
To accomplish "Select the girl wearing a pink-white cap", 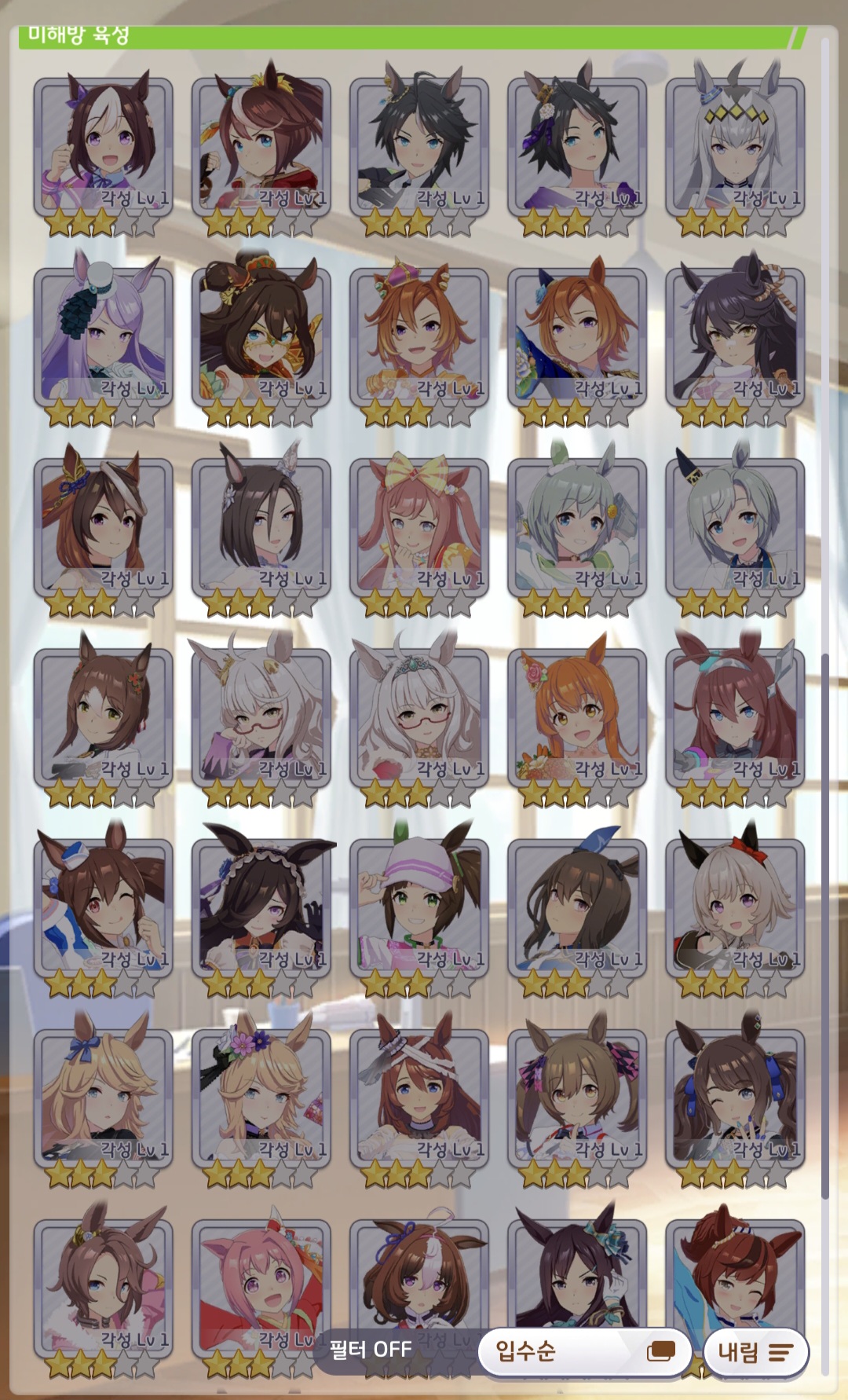I will pos(419,908).
